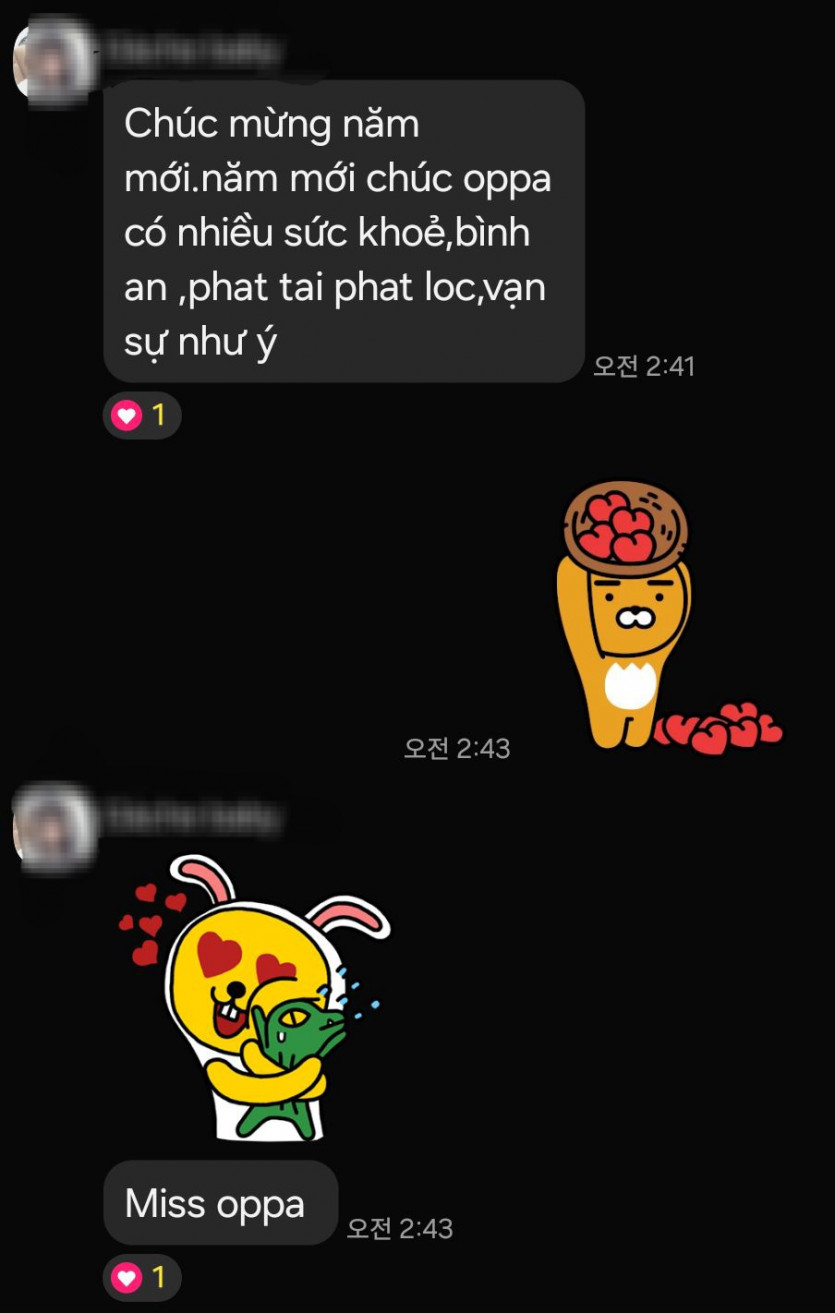The width and height of the screenshot is (835, 1313).
Task: Tap heart reaction under 'Miss oppa' message
Action: click(142, 1277)
